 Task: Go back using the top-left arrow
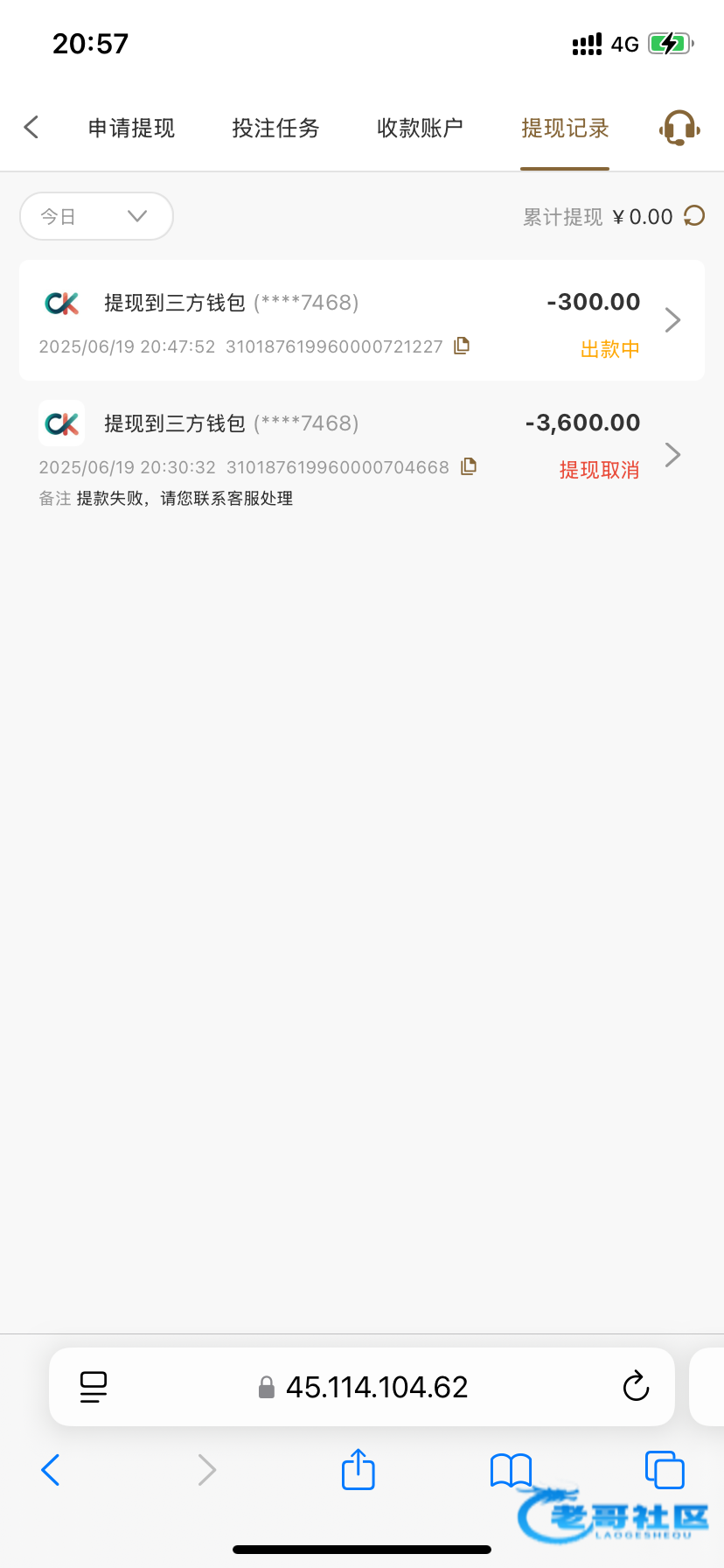click(x=31, y=128)
